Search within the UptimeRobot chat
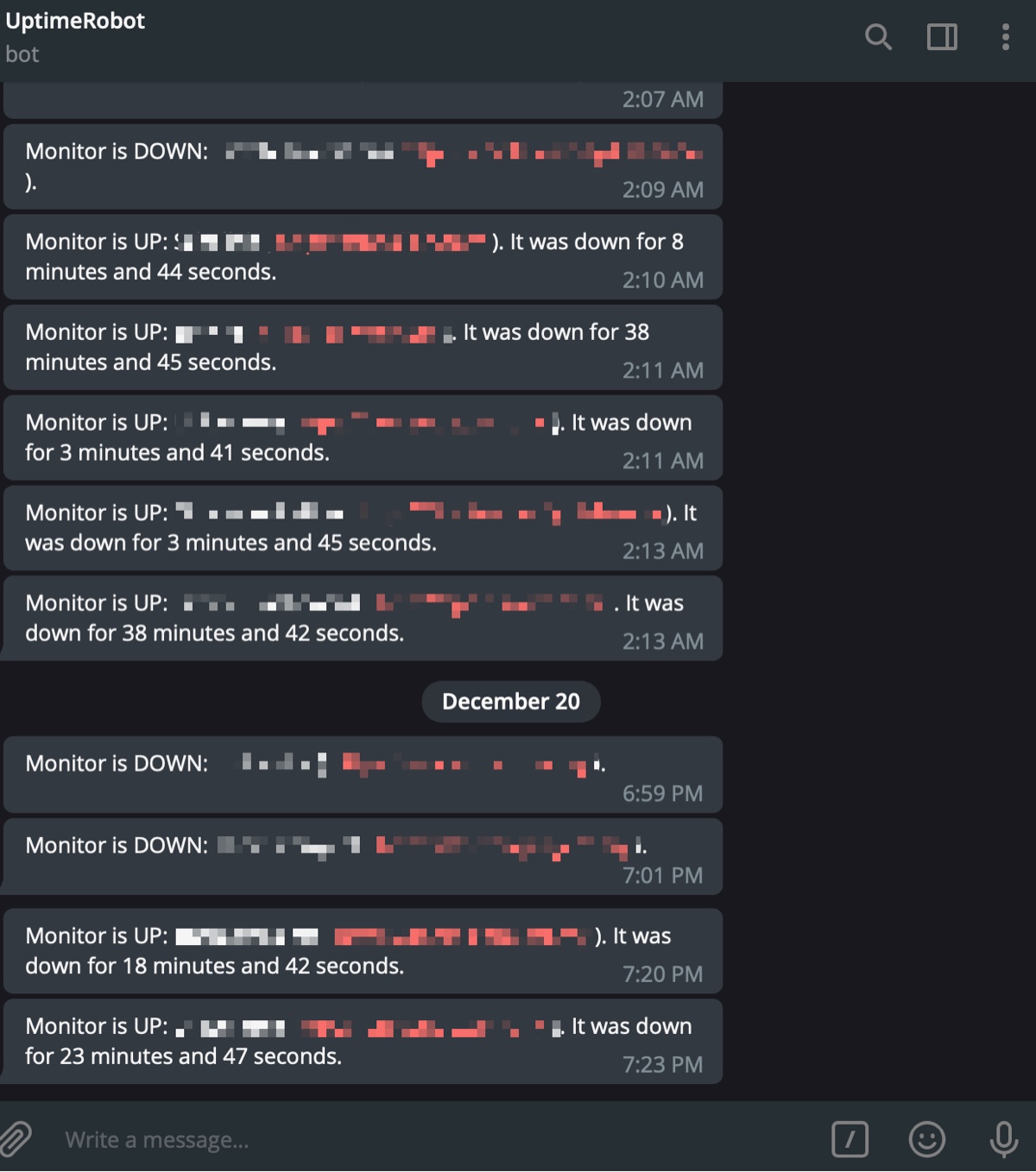1036x1172 pixels. click(878, 37)
